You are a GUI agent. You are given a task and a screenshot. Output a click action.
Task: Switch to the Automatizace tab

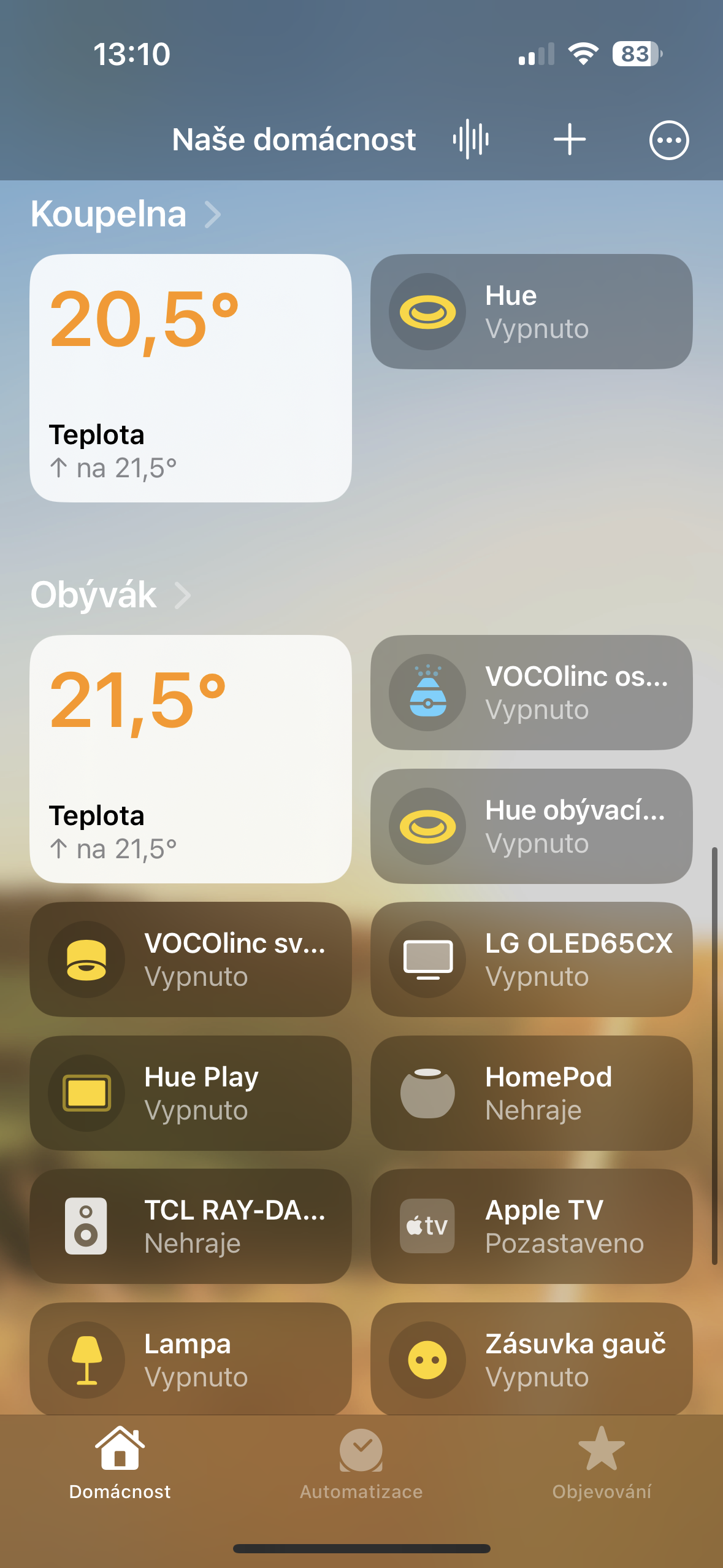pyautogui.click(x=361, y=1464)
